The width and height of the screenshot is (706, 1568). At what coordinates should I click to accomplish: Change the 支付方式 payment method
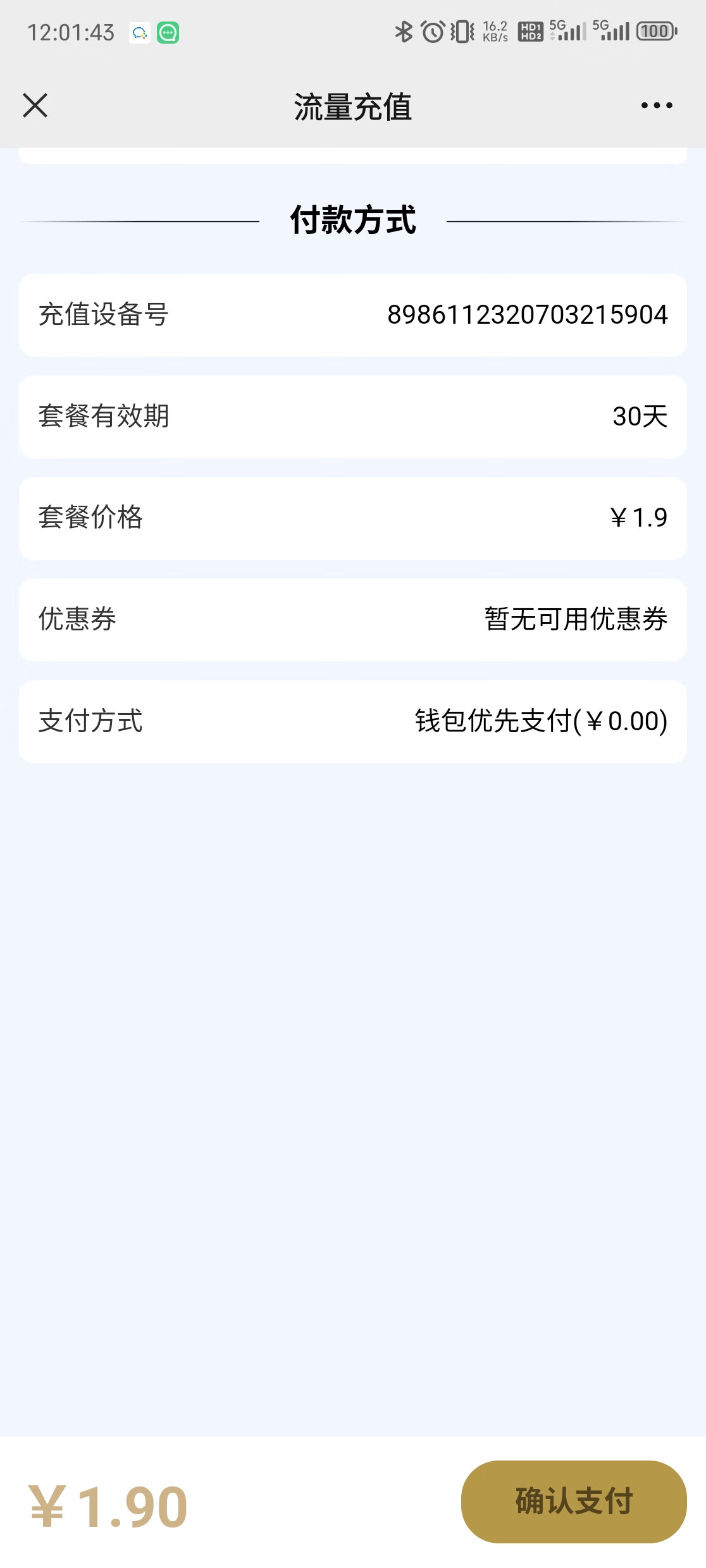point(353,721)
